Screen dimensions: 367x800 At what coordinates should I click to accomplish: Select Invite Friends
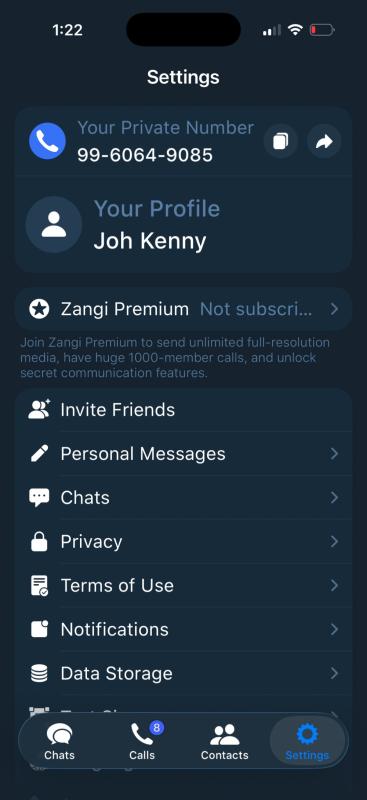click(x=183, y=410)
